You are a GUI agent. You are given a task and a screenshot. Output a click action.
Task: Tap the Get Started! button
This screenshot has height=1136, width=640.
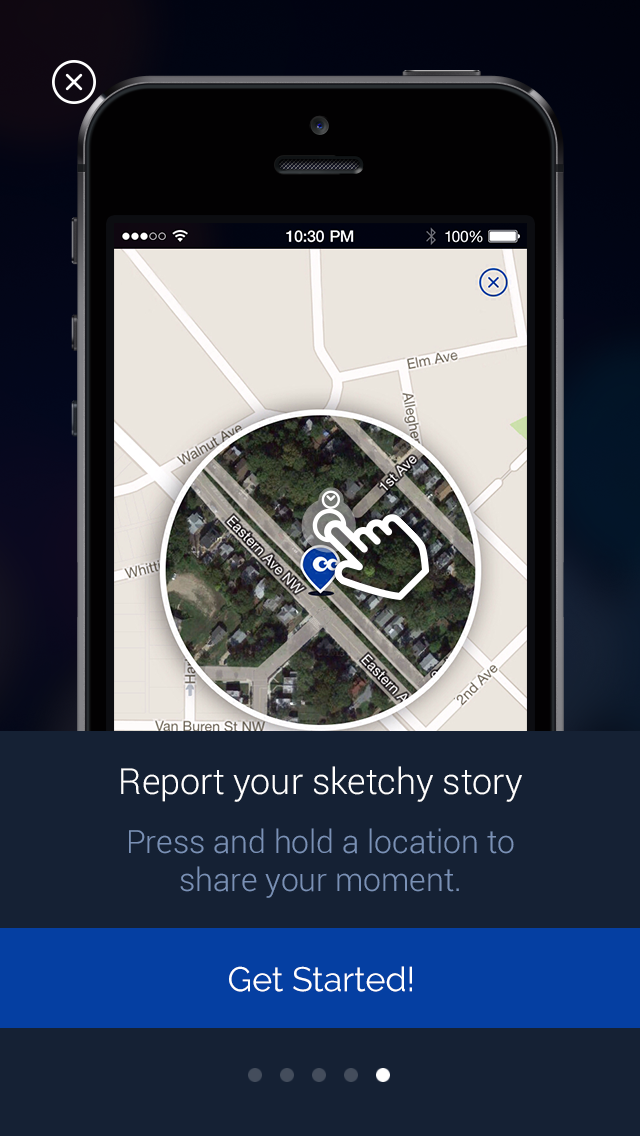[x=320, y=978]
